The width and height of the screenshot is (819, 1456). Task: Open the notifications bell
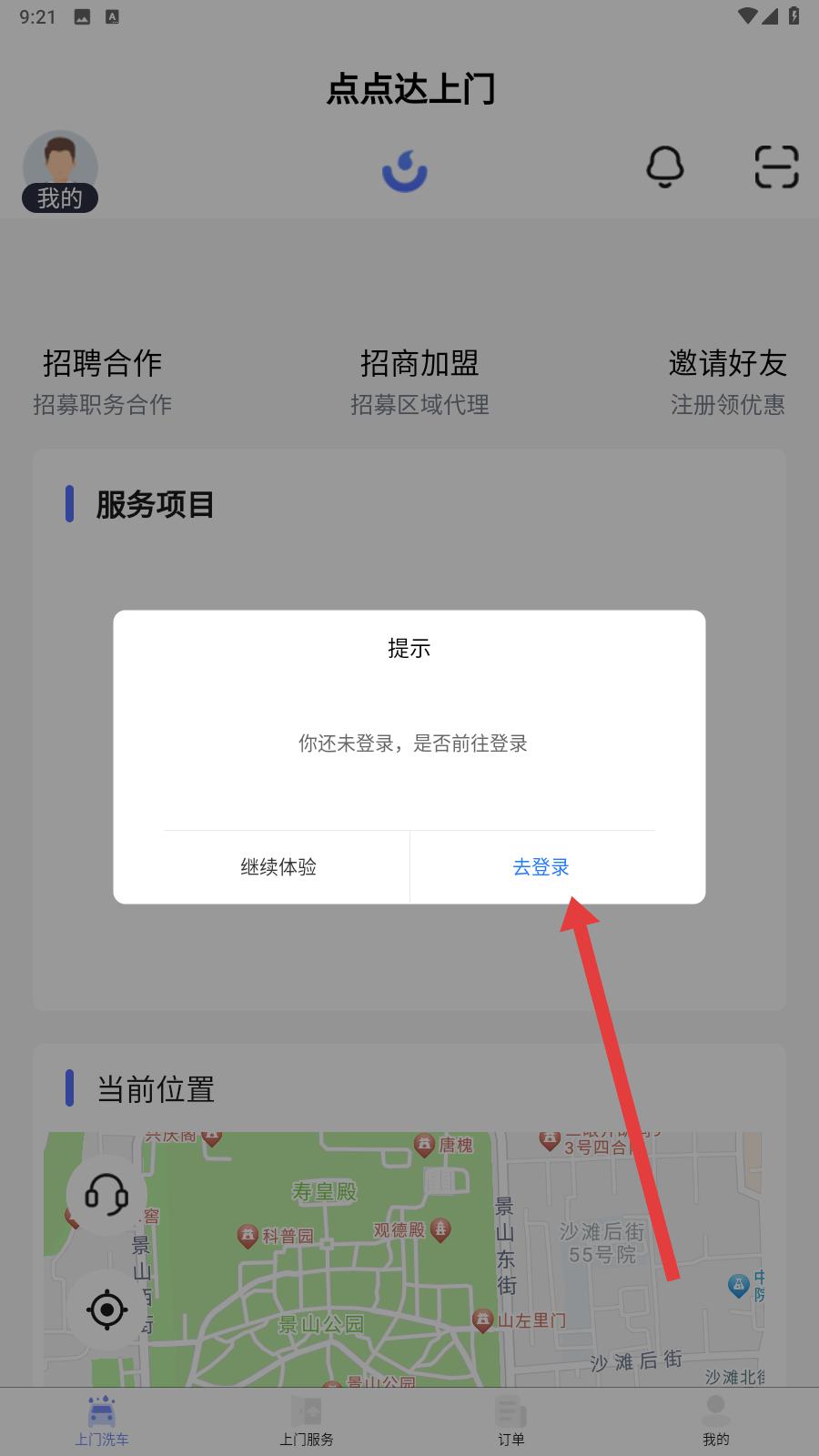pos(665,167)
